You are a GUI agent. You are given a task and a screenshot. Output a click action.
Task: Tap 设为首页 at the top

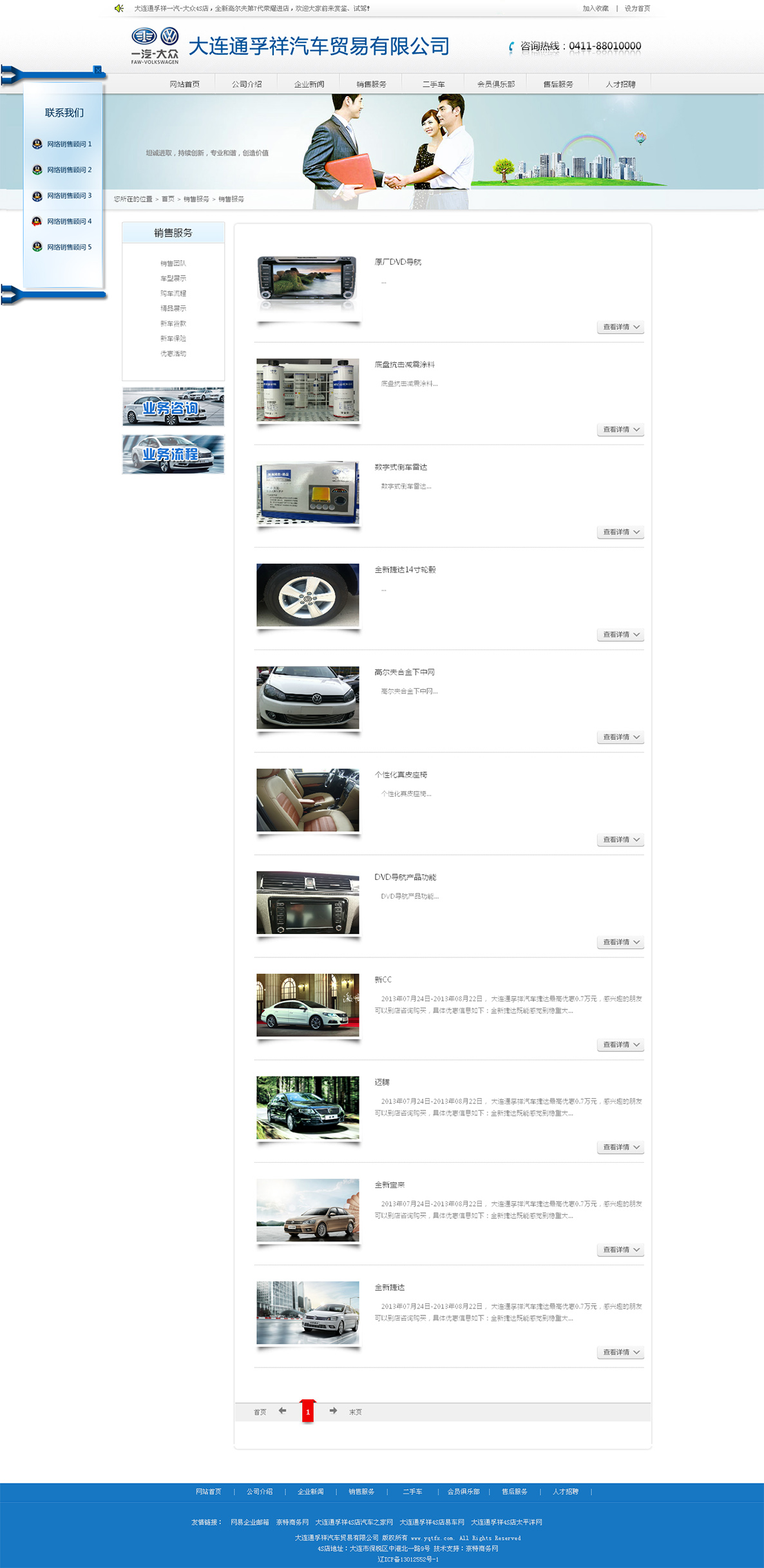point(637,8)
